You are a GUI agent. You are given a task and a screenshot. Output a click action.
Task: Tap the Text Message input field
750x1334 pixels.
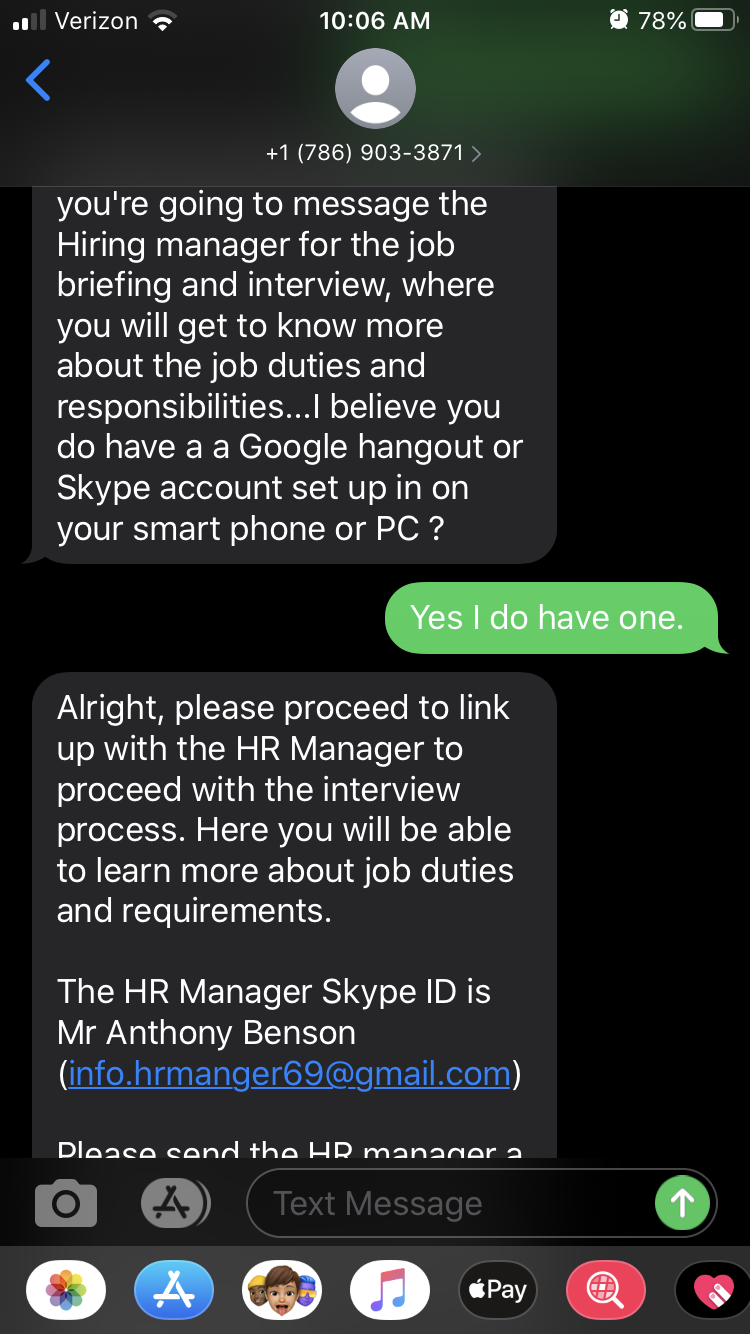click(450, 1203)
